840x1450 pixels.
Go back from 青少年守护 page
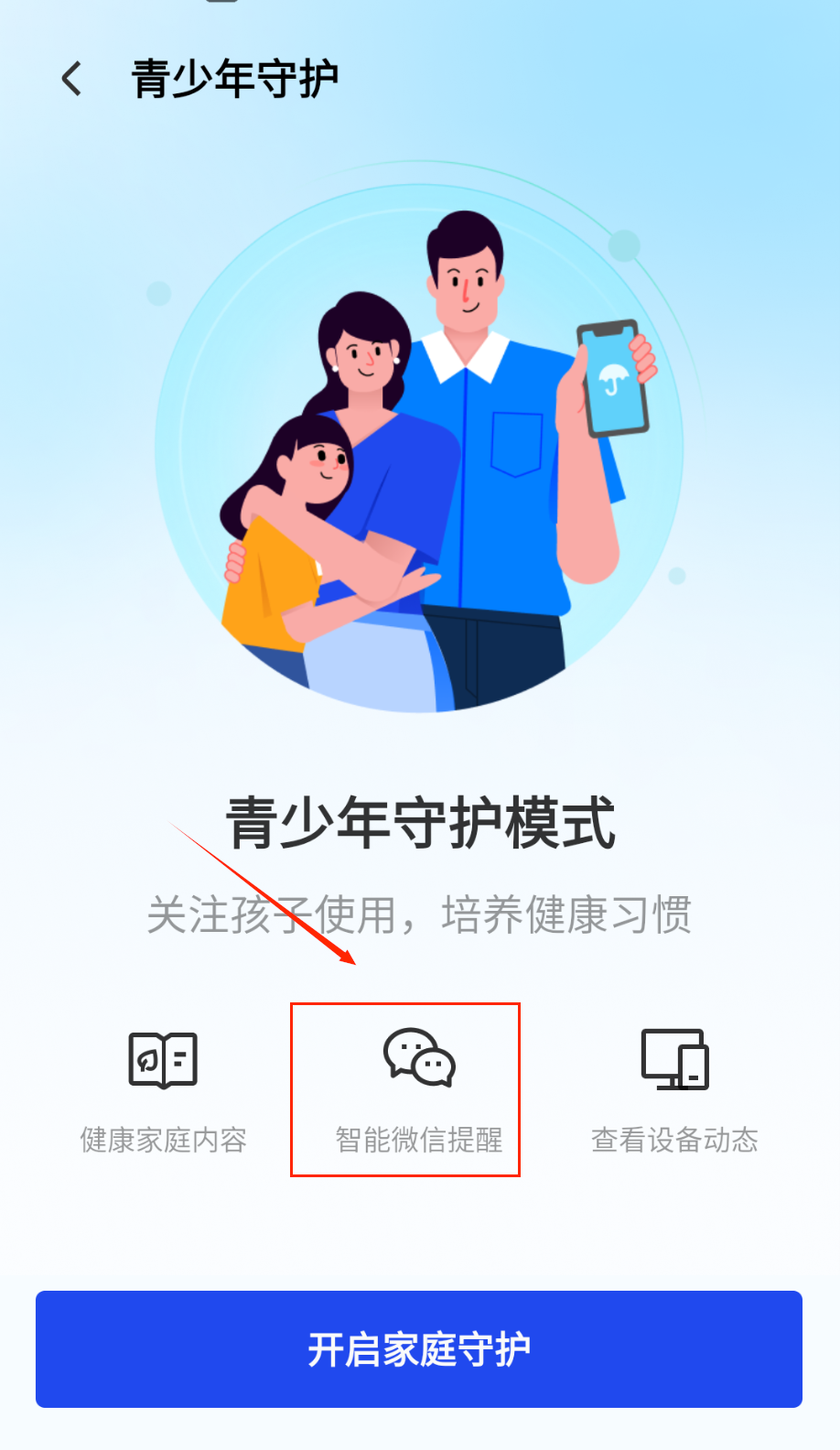tap(71, 79)
